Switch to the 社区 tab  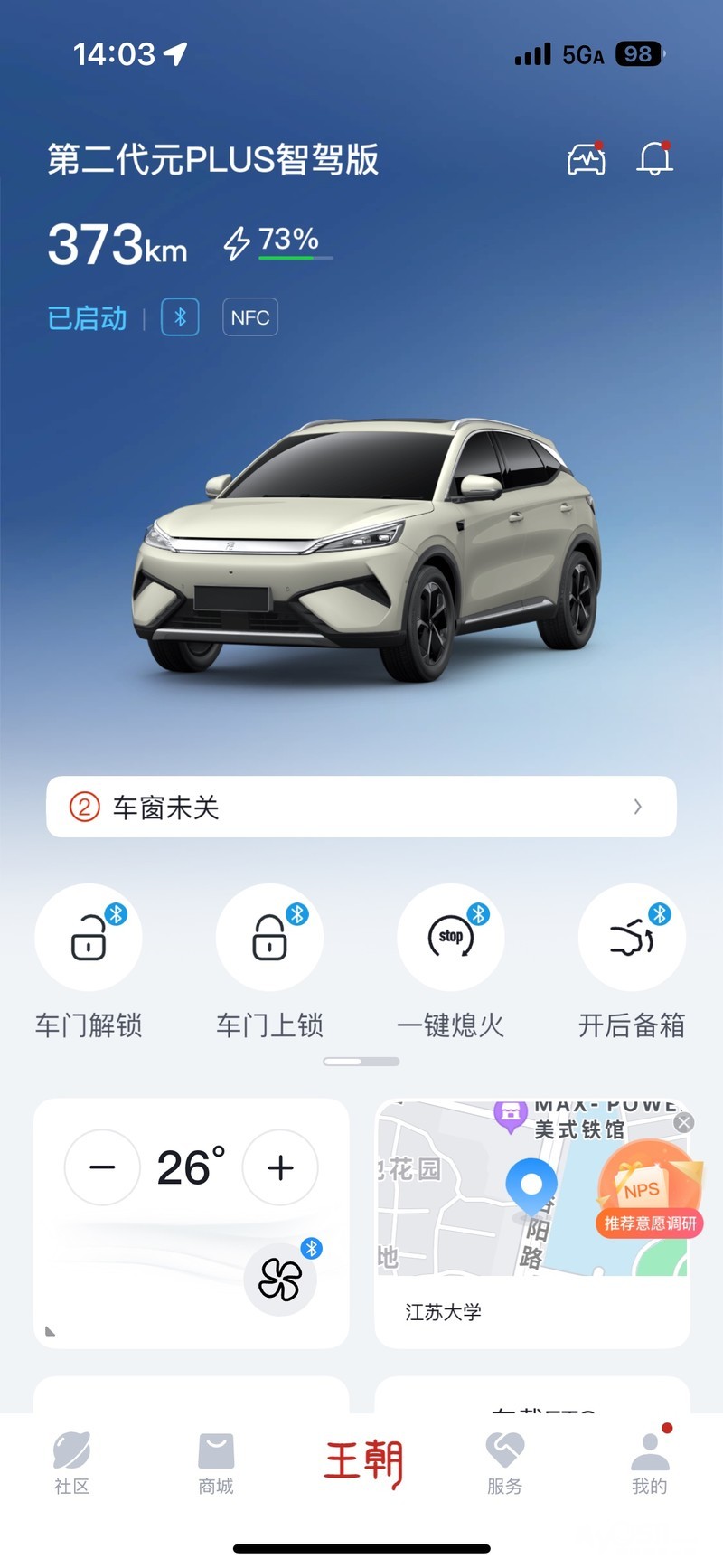tap(71, 1462)
